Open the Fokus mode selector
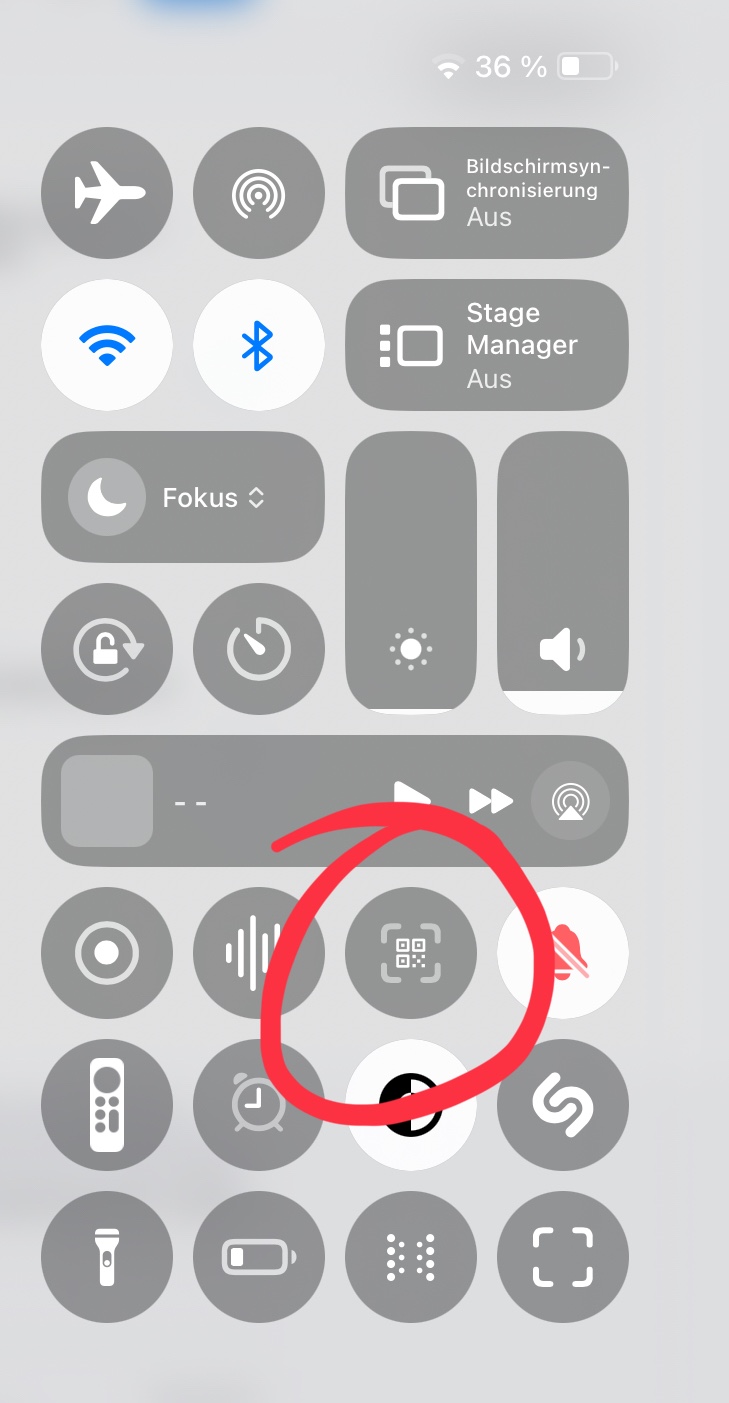Viewport: 729px width, 1403px height. (x=183, y=498)
